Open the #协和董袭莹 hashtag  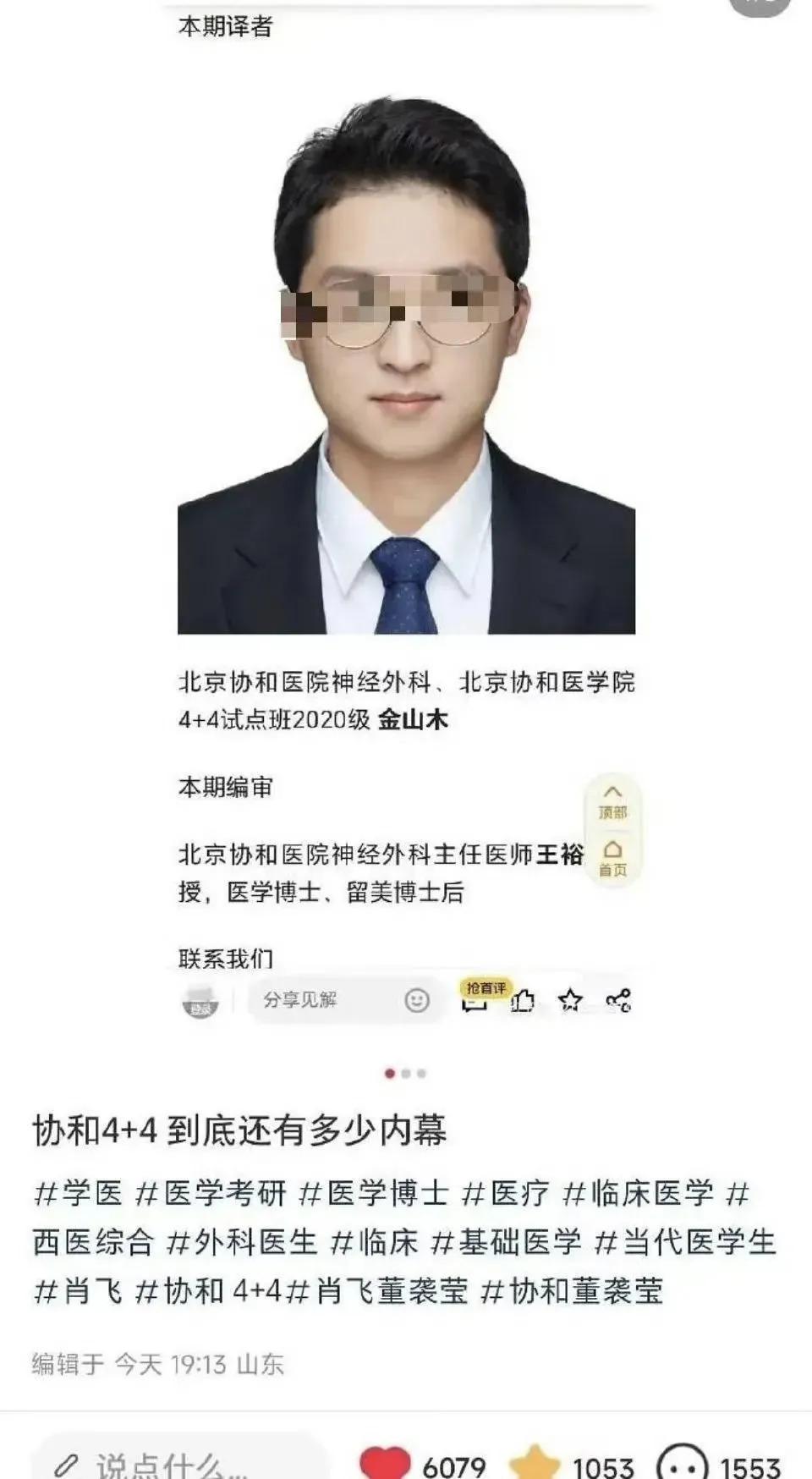click(572, 1291)
